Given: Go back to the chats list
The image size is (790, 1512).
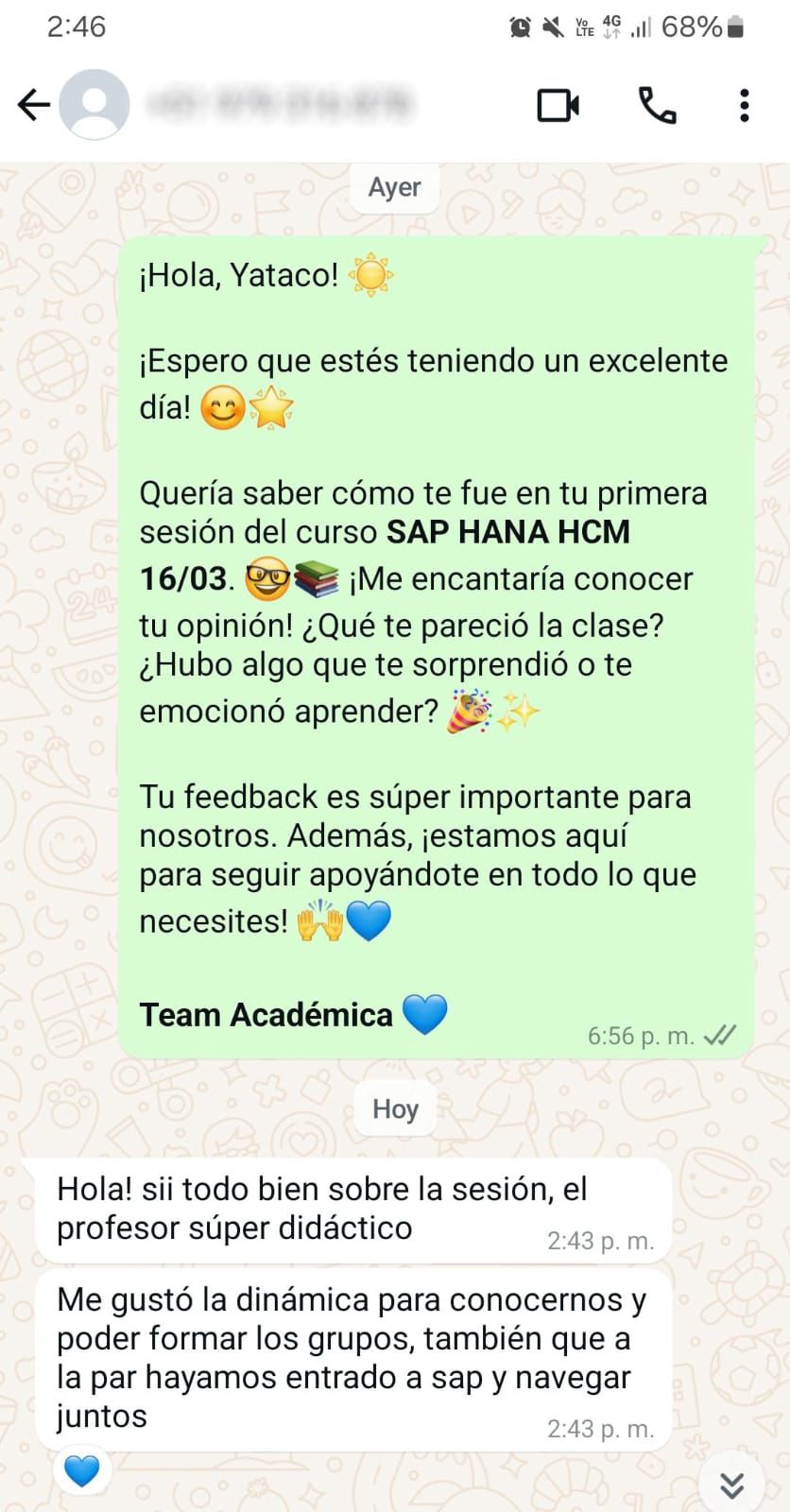Looking at the screenshot, I should click(x=32, y=105).
